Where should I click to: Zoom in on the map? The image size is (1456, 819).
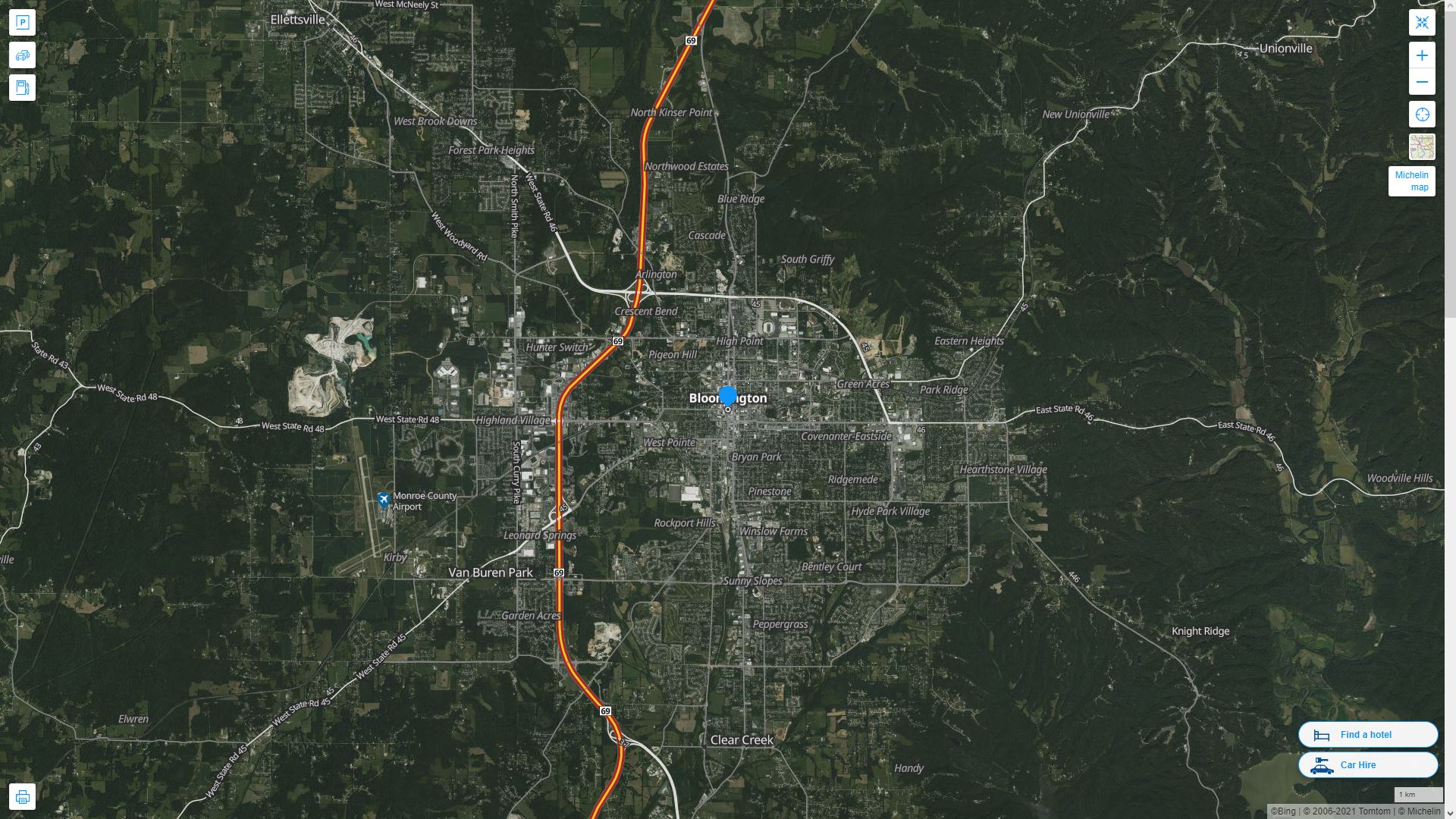coord(1422,55)
